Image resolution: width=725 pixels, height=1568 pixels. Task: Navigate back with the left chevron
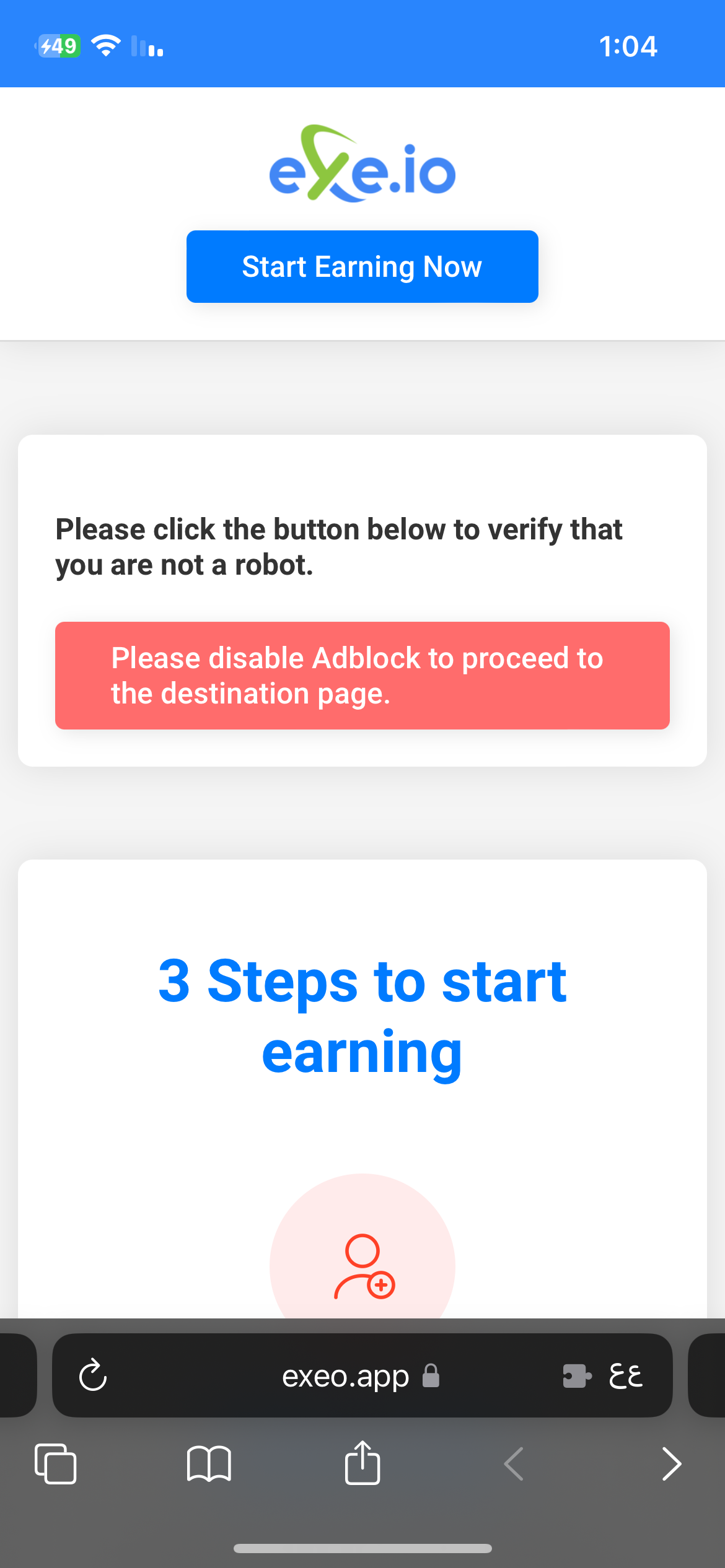pos(514,1464)
